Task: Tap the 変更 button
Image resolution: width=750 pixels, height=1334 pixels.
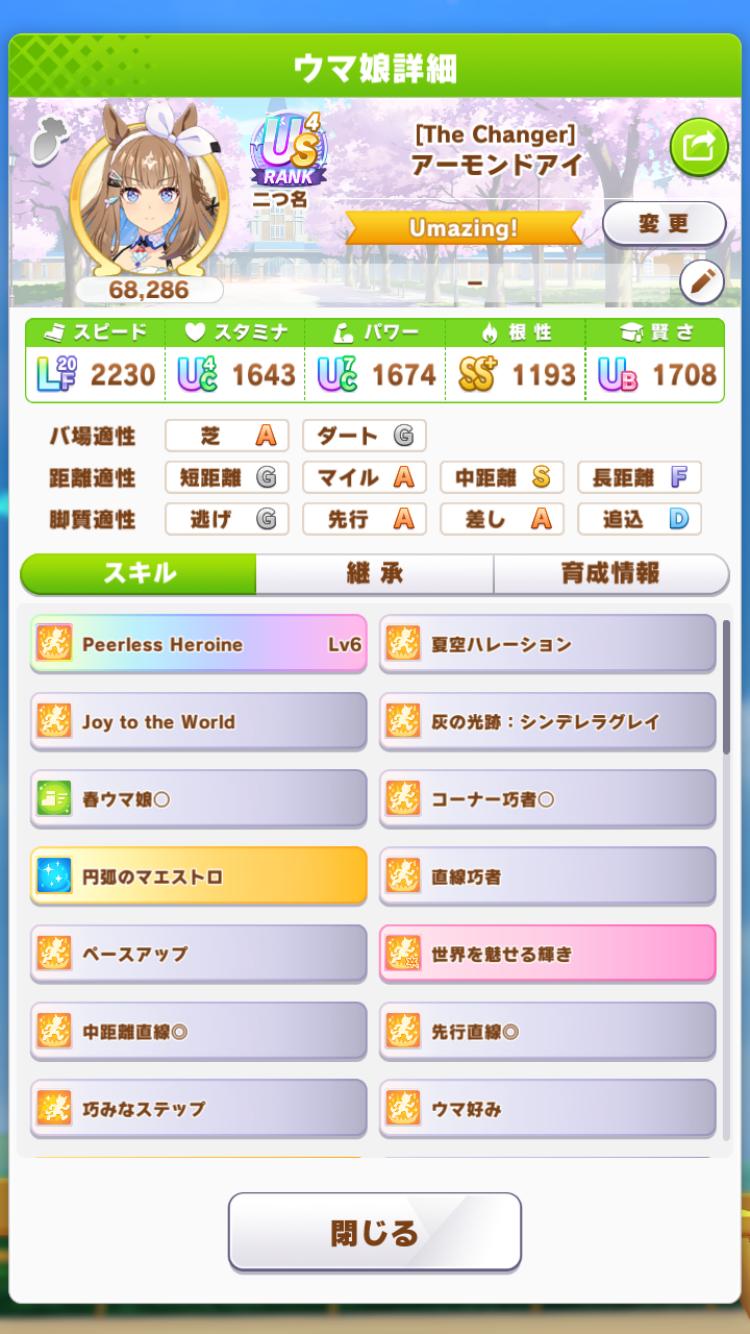Action: pyautogui.click(x=664, y=223)
